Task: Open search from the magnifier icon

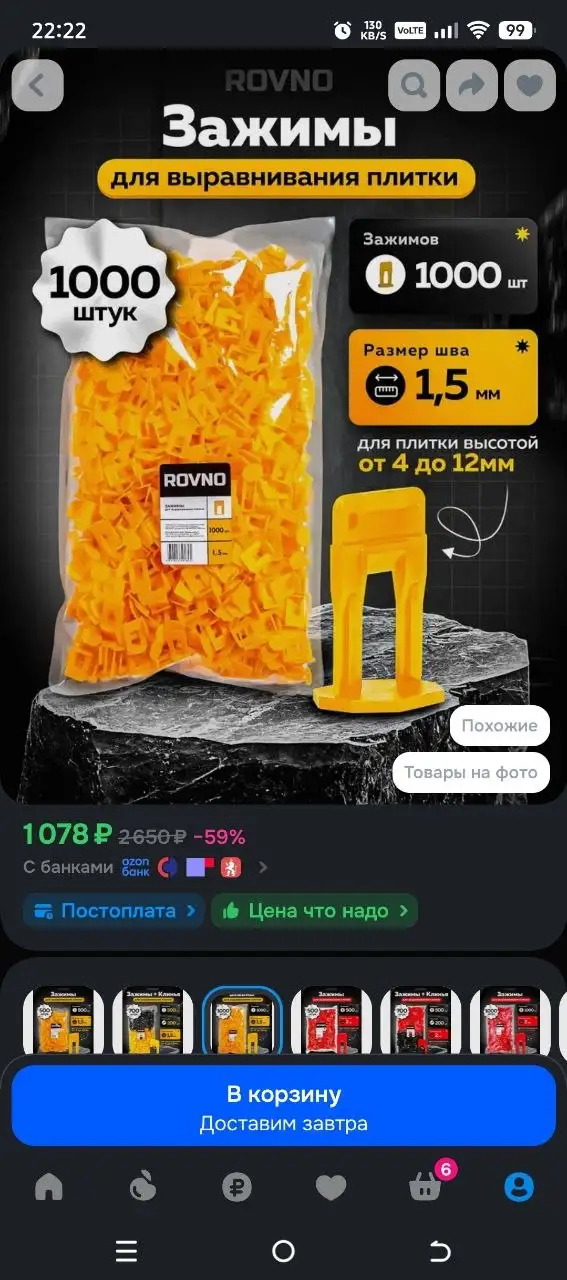Action: 413,85
